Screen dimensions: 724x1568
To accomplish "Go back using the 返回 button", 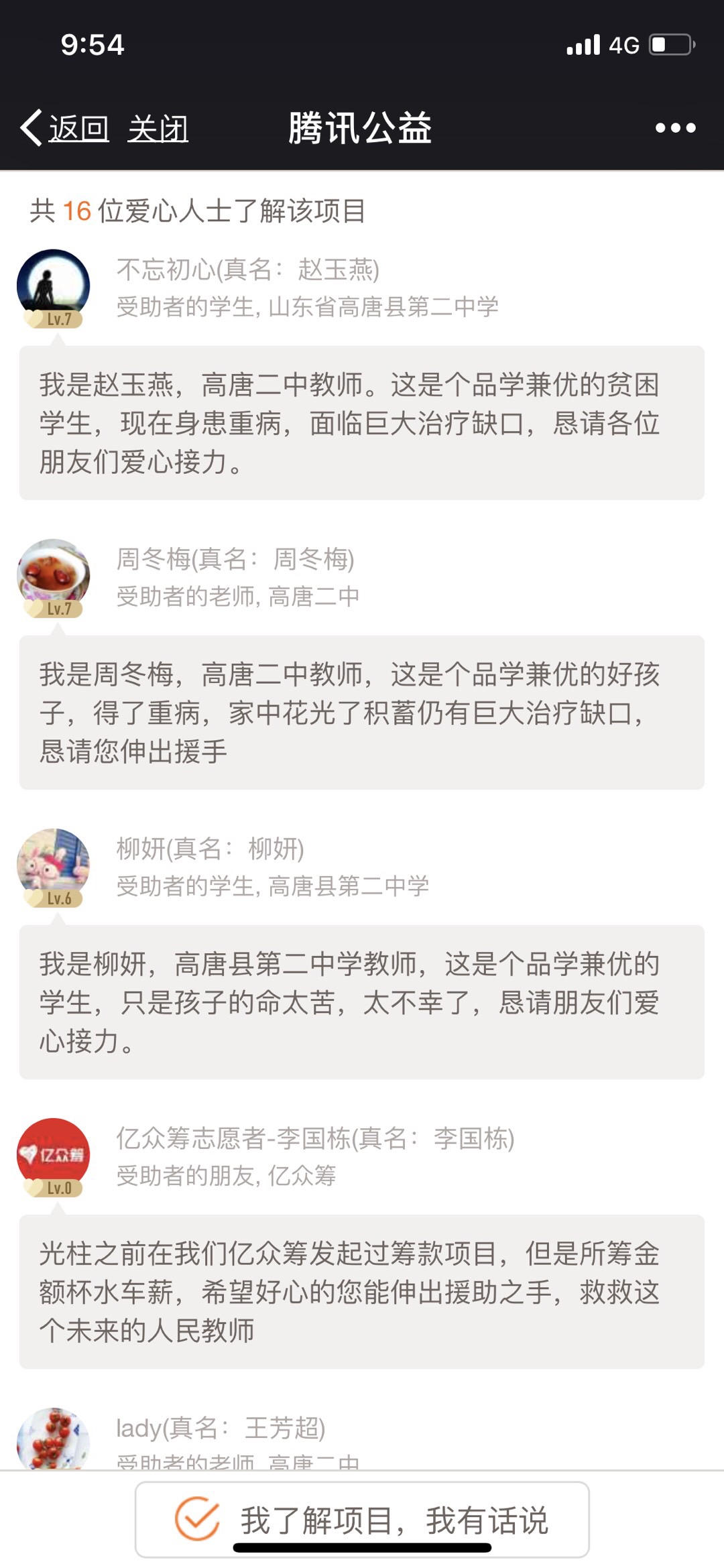I will click(66, 127).
